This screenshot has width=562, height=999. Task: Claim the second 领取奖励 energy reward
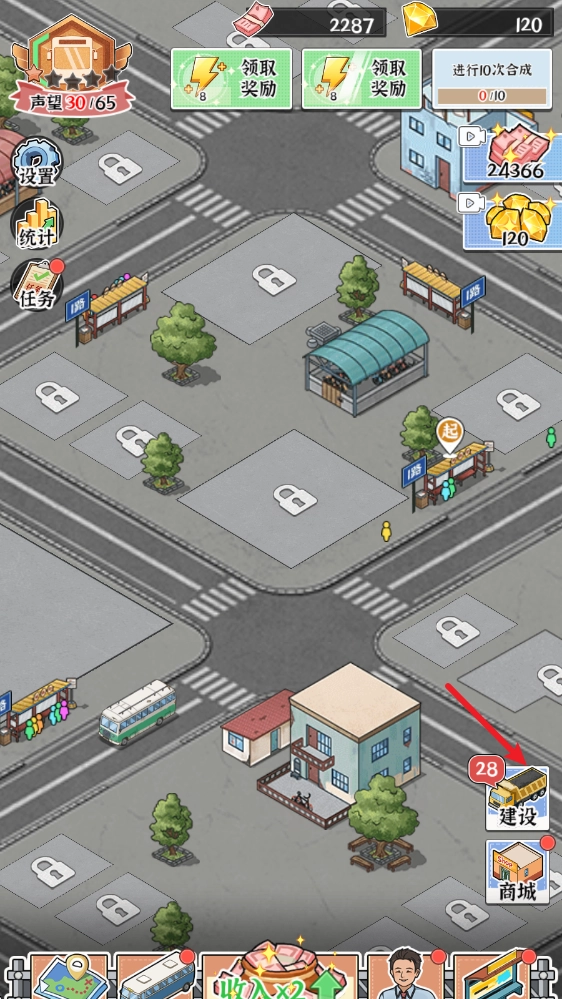pyautogui.click(x=361, y=79)
